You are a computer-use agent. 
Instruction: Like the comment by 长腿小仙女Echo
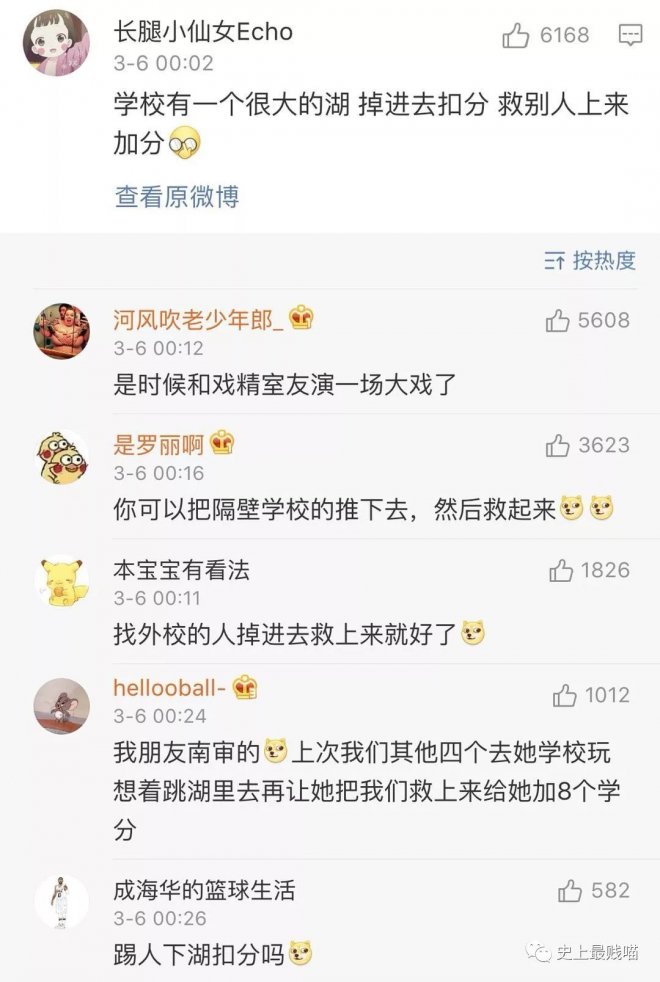point(516,36)
